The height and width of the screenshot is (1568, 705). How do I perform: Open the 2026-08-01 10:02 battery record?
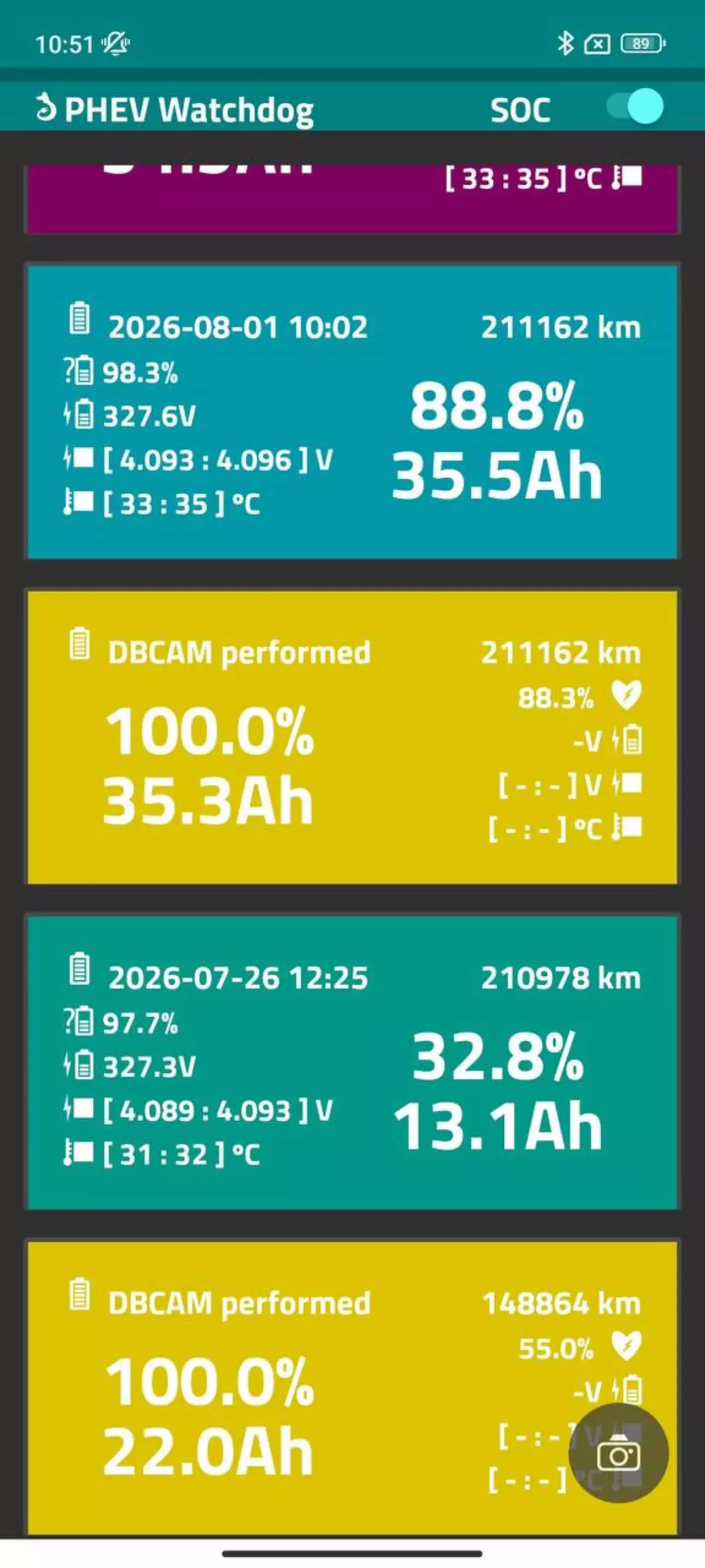pos(352,411)
